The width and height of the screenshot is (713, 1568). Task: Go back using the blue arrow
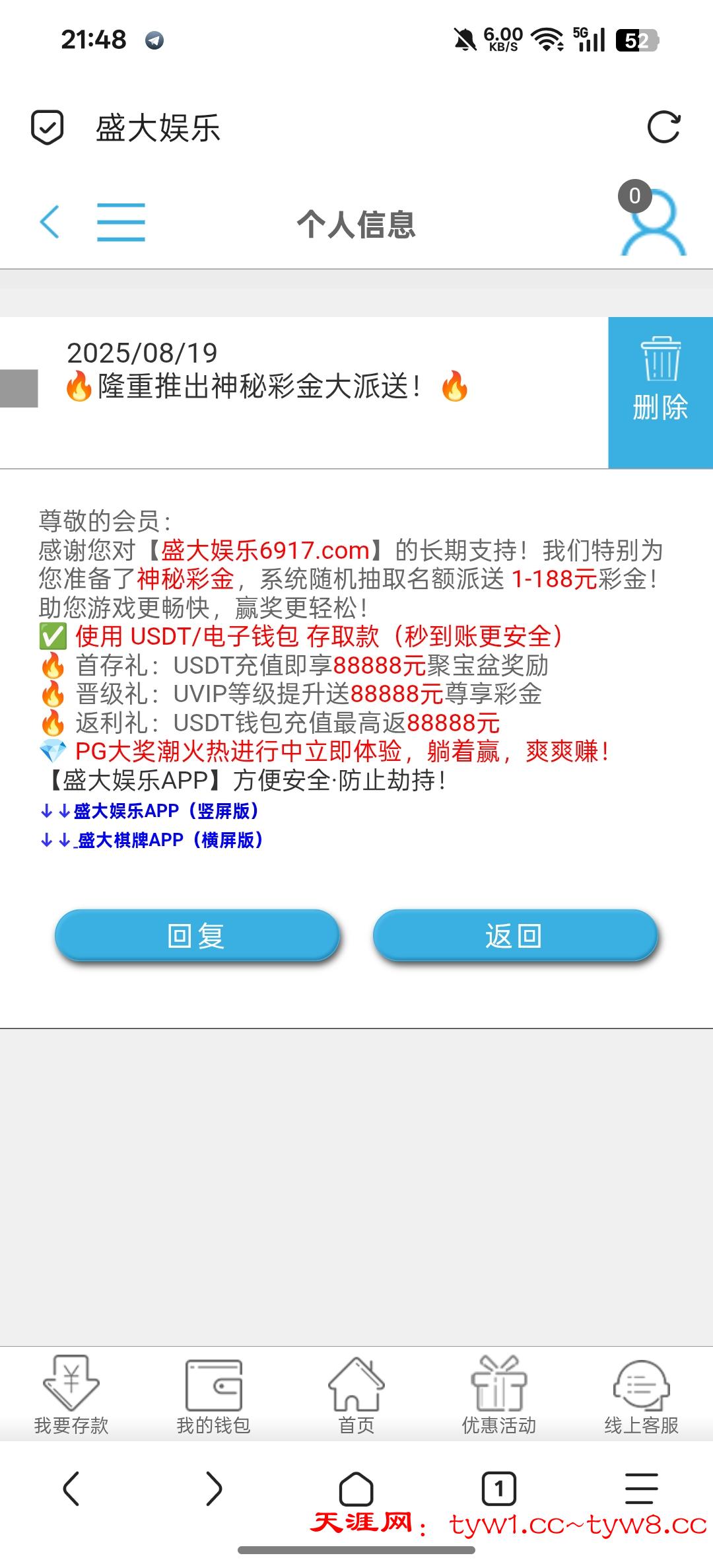[x=50, y=222]
